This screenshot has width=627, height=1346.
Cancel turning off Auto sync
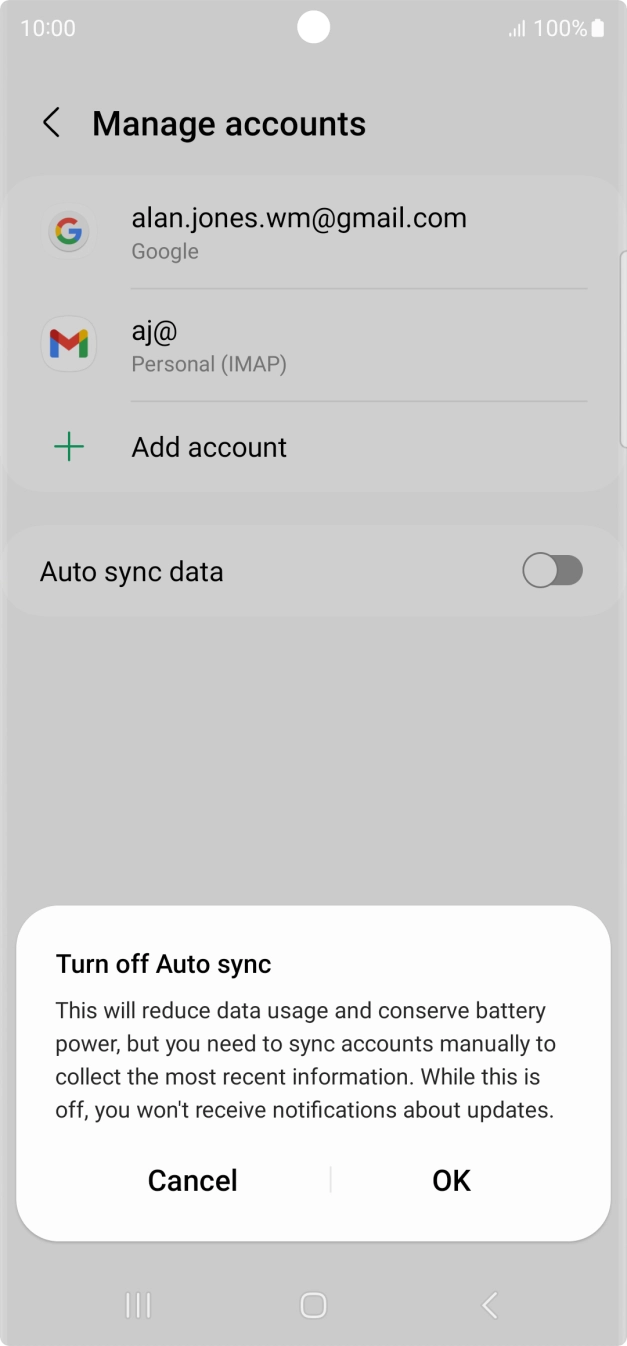click(x=192, y=1180)
